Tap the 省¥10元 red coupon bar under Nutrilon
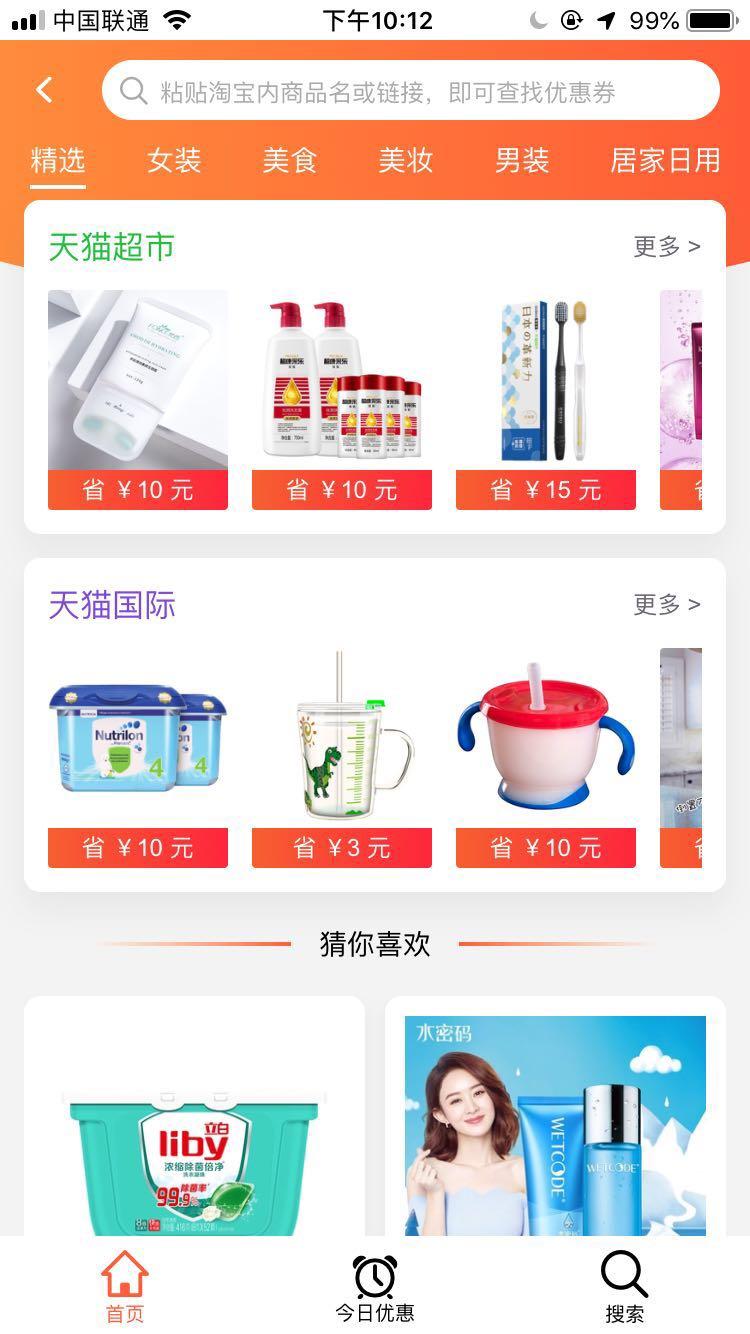Viewport: 750px width, 1334px height. pyautogui.click(x=137, y=847)
